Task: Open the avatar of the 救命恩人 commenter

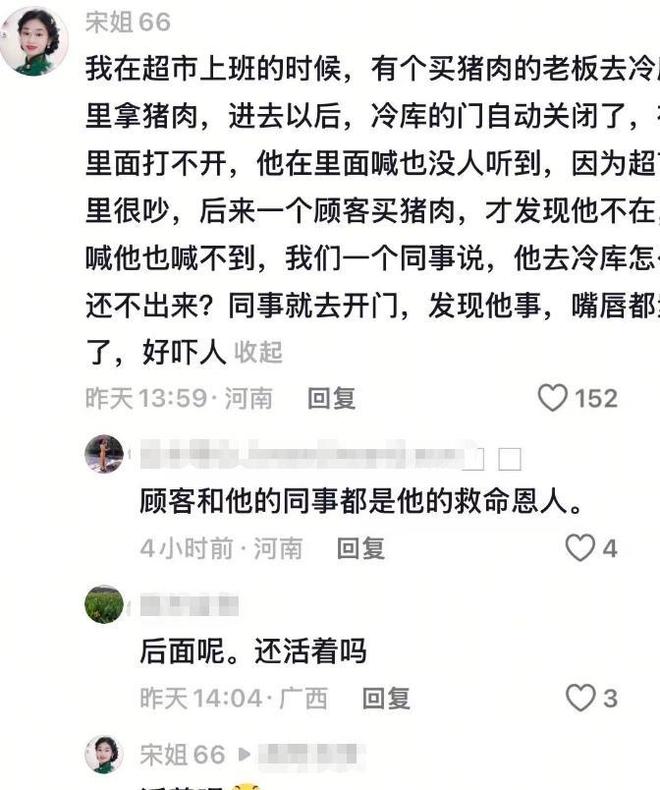Action: pos(104,455)
